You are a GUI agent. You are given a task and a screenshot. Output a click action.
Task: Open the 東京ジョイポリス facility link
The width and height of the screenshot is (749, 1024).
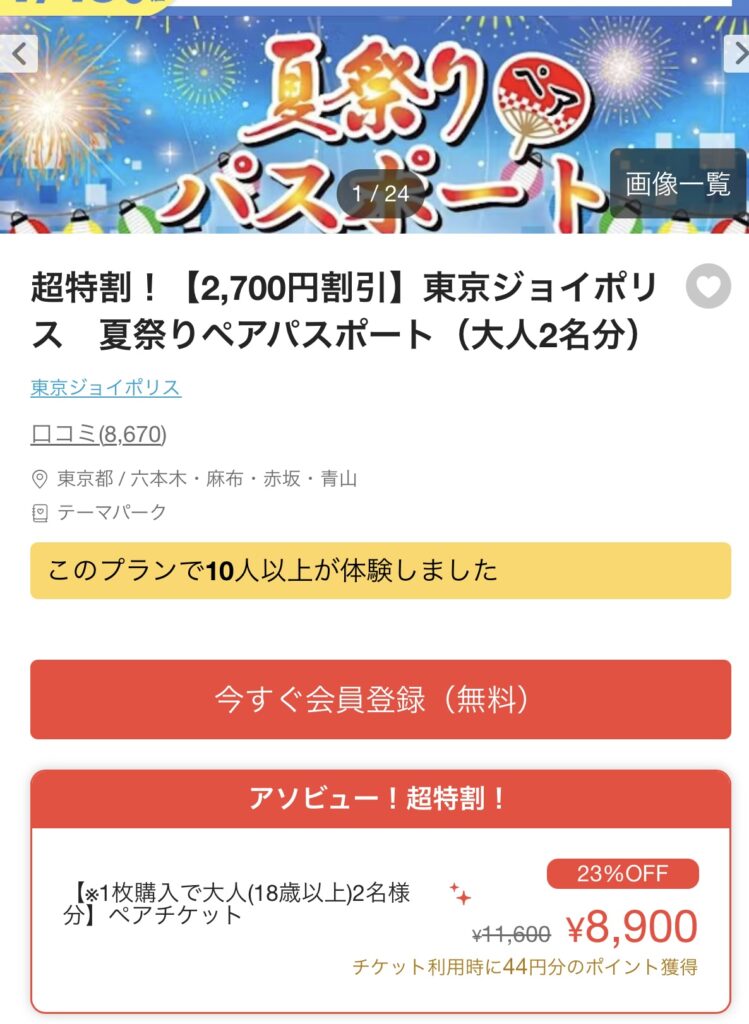click(106, 388)
